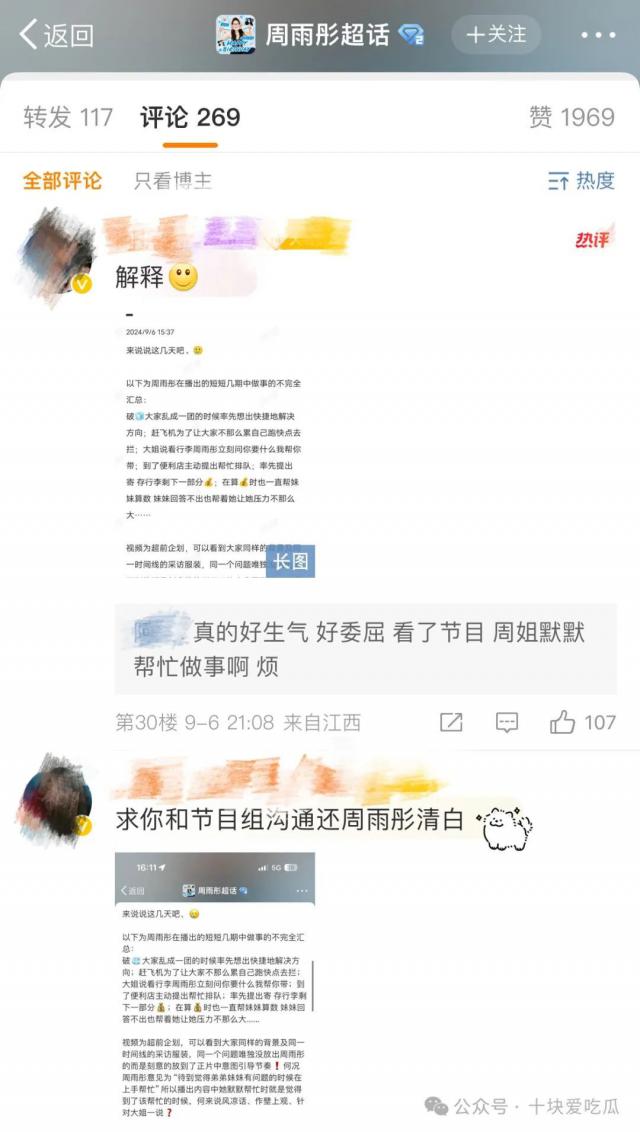Open the screenshot image in 求你和节目组沟通 comment

pyautogui.click(x=215, y=985)
